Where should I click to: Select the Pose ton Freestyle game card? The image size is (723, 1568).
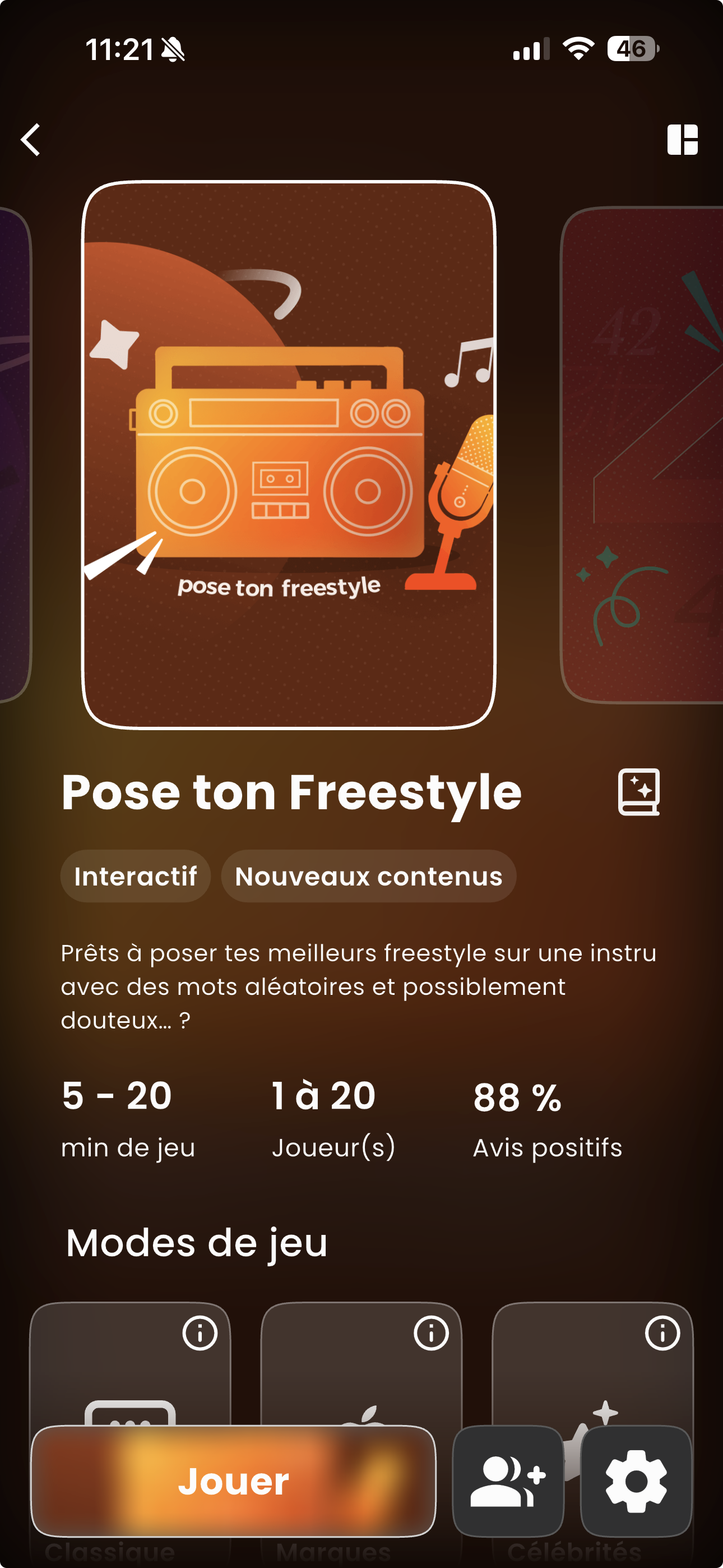point(289,454)
